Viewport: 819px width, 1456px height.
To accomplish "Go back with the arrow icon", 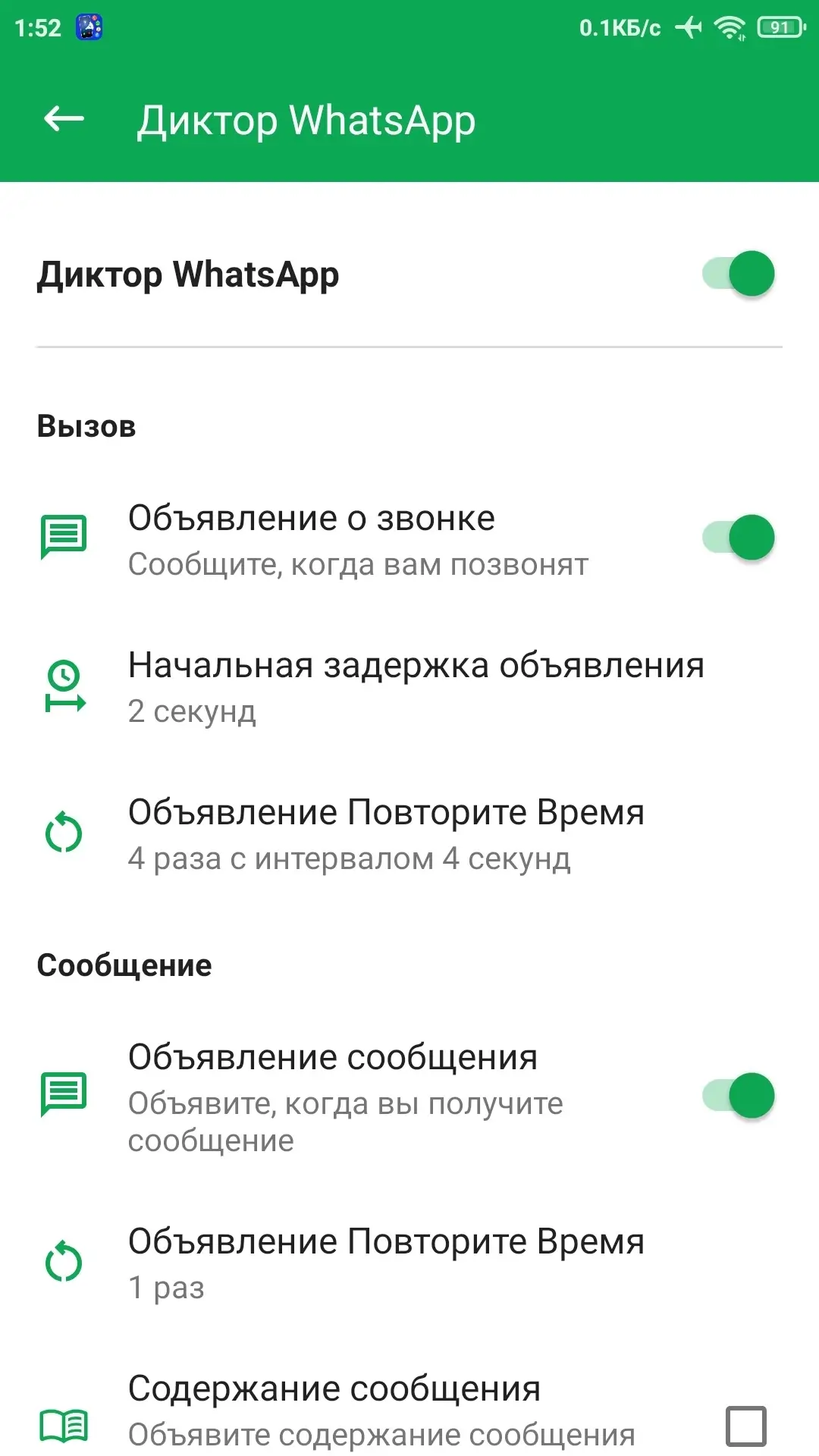I will (64, 119).
